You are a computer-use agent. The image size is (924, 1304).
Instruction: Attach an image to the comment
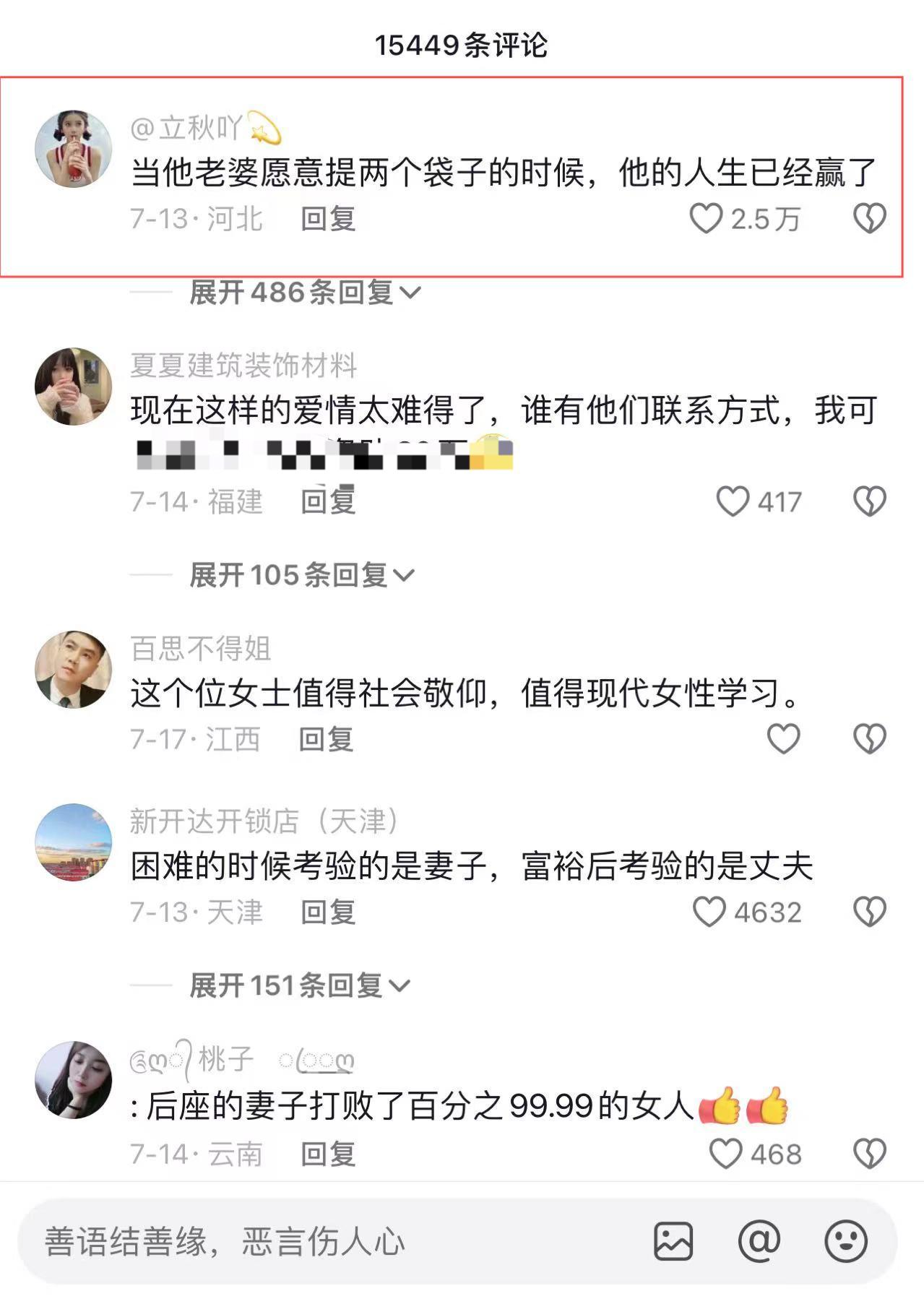pos(673,1241)
